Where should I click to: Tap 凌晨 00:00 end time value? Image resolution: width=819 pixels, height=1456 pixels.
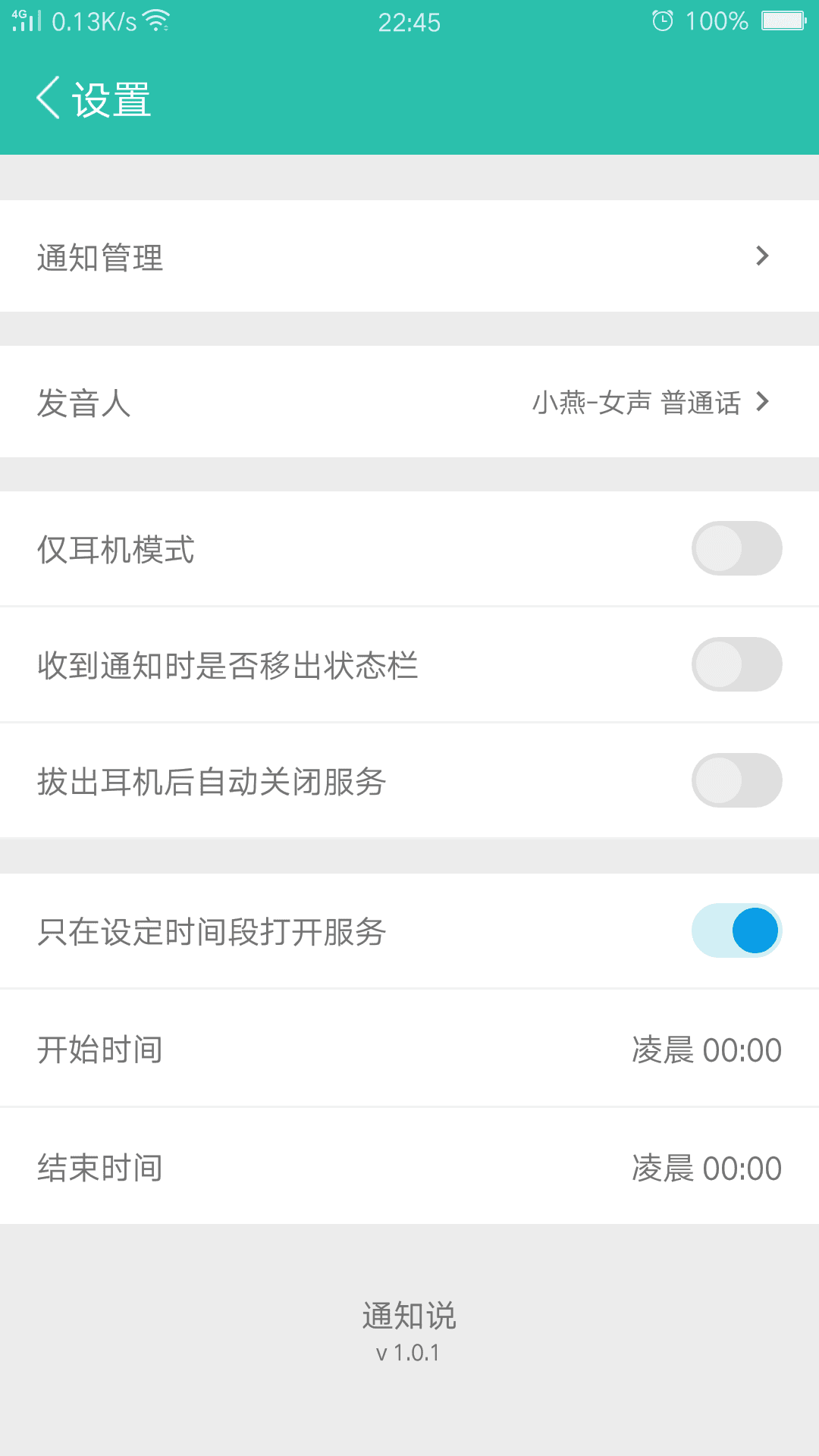pos(707,1168)
